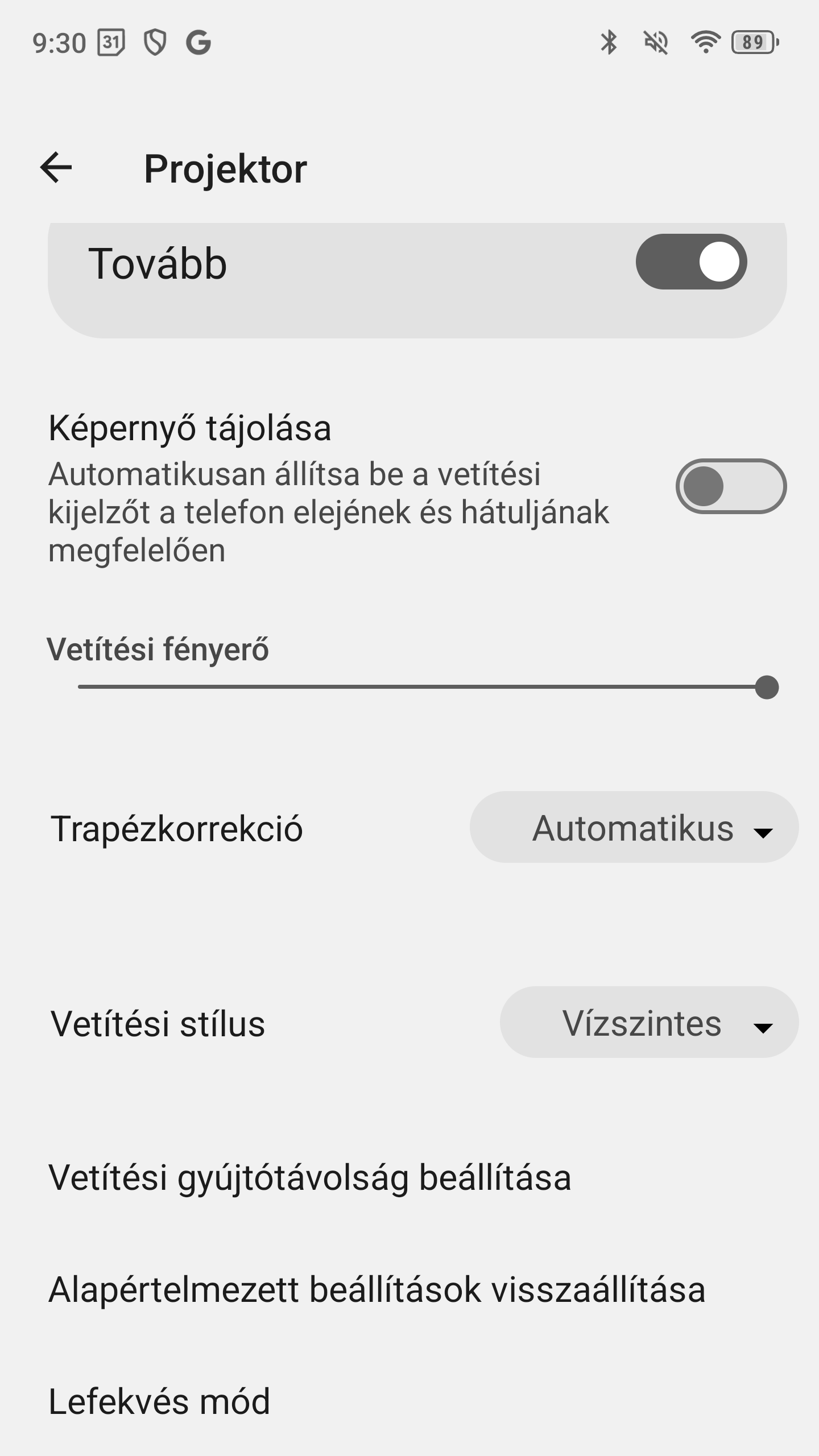Tap the Vetítési fényerő slider
The width and height of the screenshot is (819, 1456).
422,688
